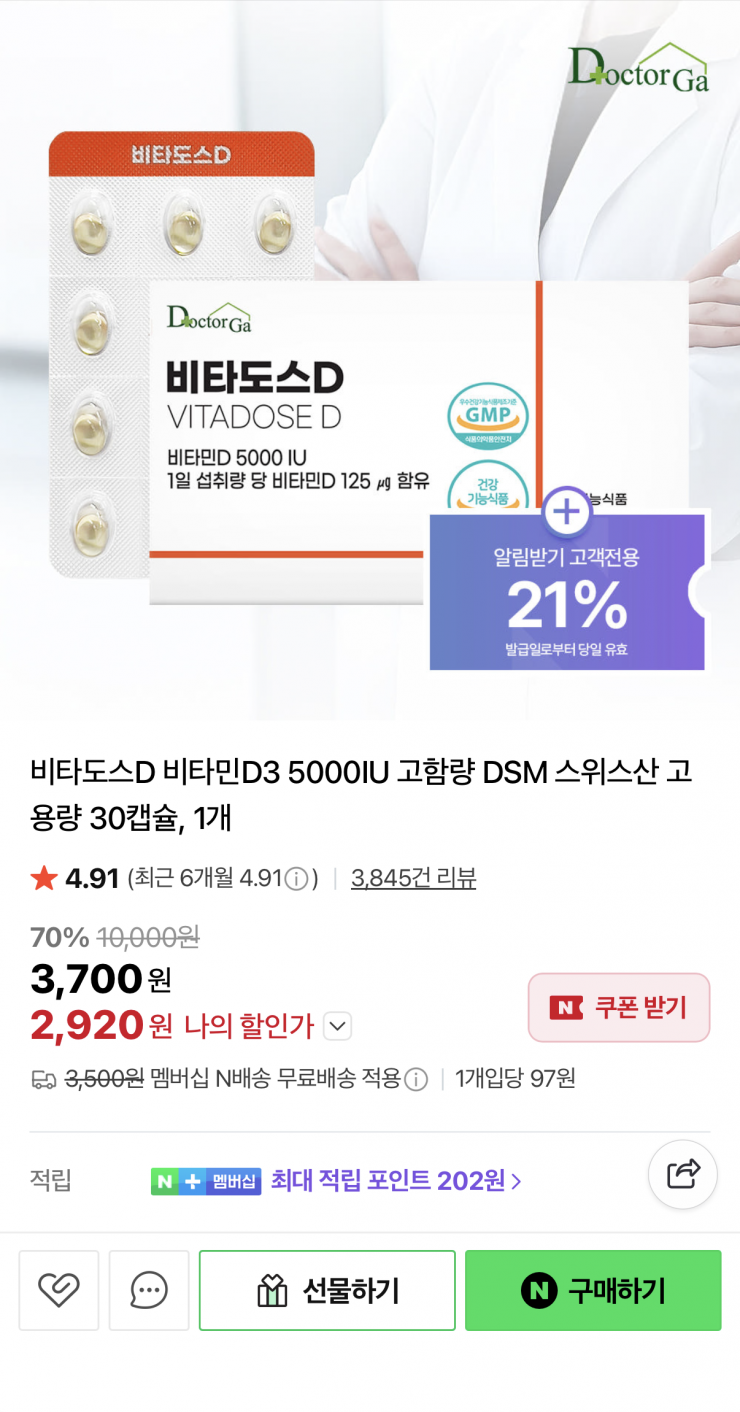The height and width of the screenshot is (1412, 740).
Task: Open the 3,845건 리뷰 reviews link
Action: (x=413, y=879)
